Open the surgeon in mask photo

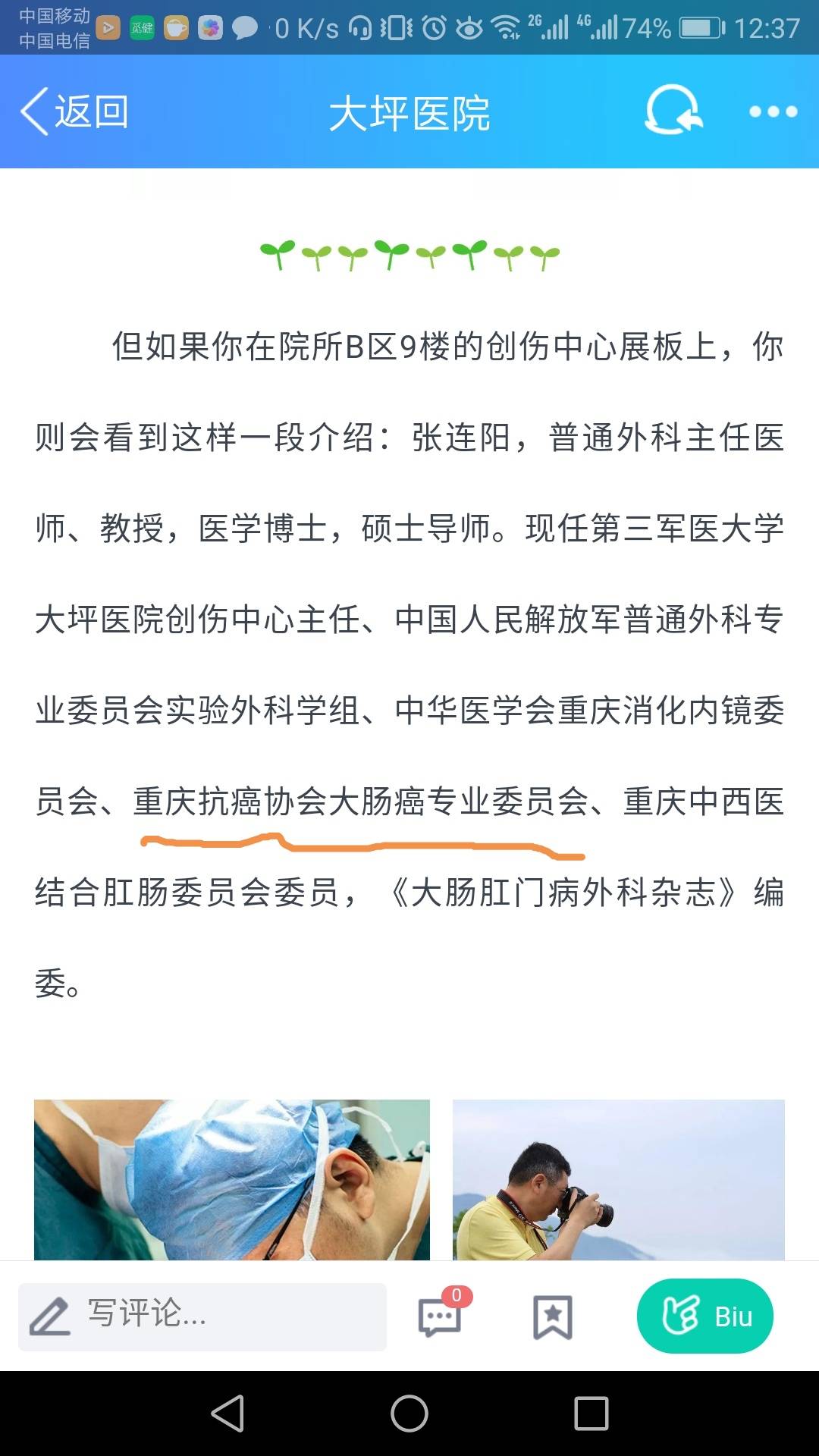(x=232, y=1179)
